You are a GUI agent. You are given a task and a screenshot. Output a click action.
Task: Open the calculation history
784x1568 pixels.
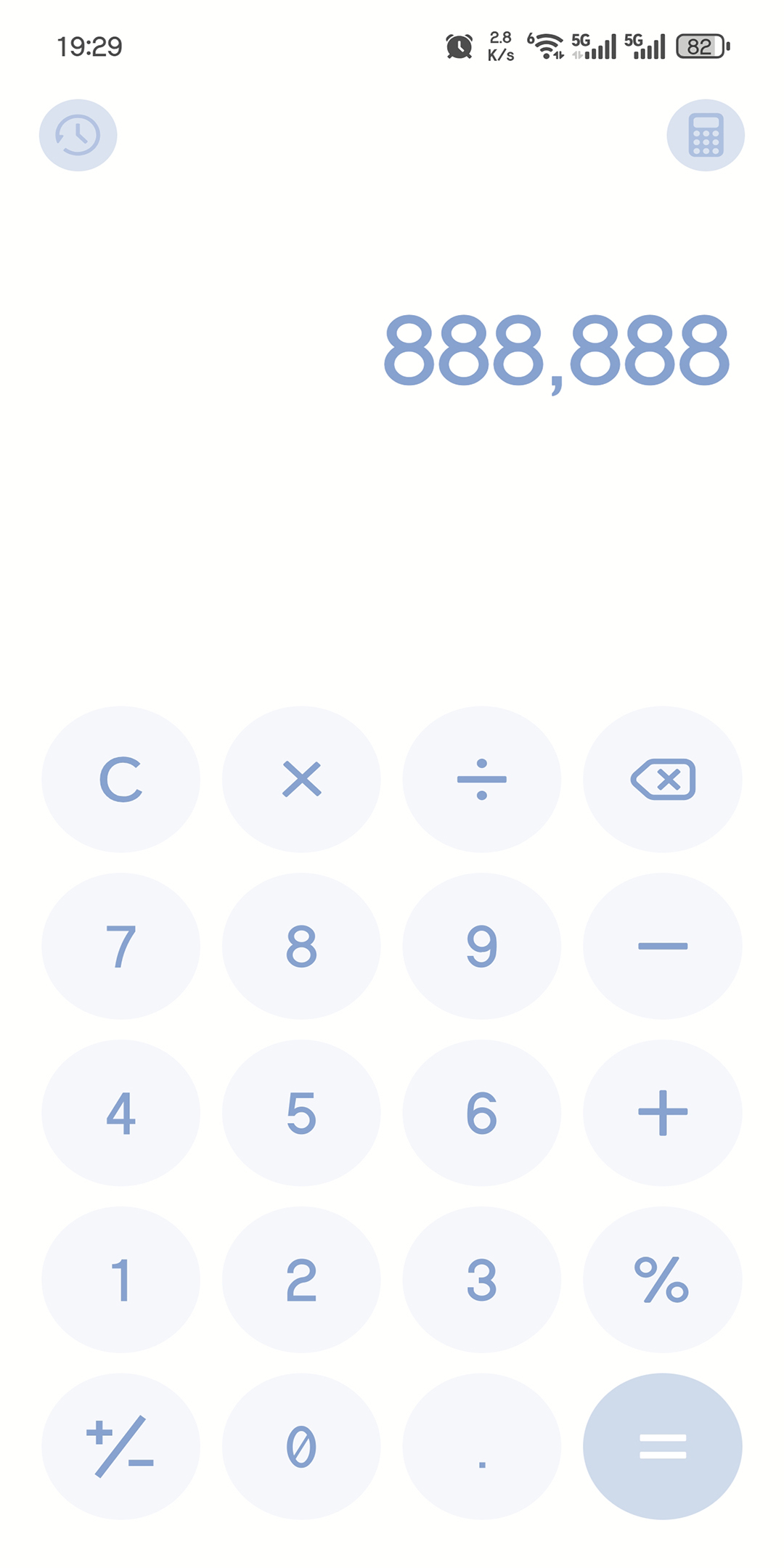78,135
